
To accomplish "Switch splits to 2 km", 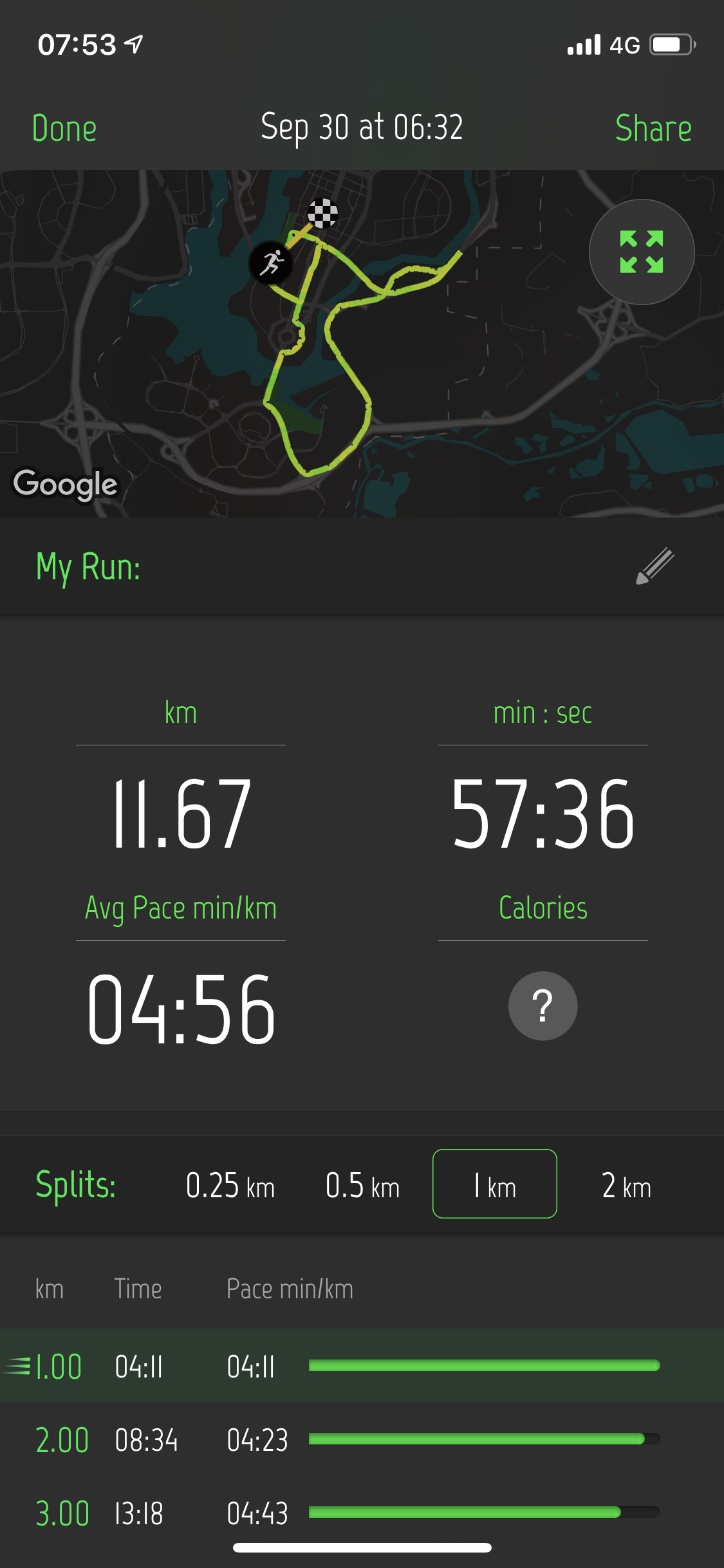I will (626, 1185).
